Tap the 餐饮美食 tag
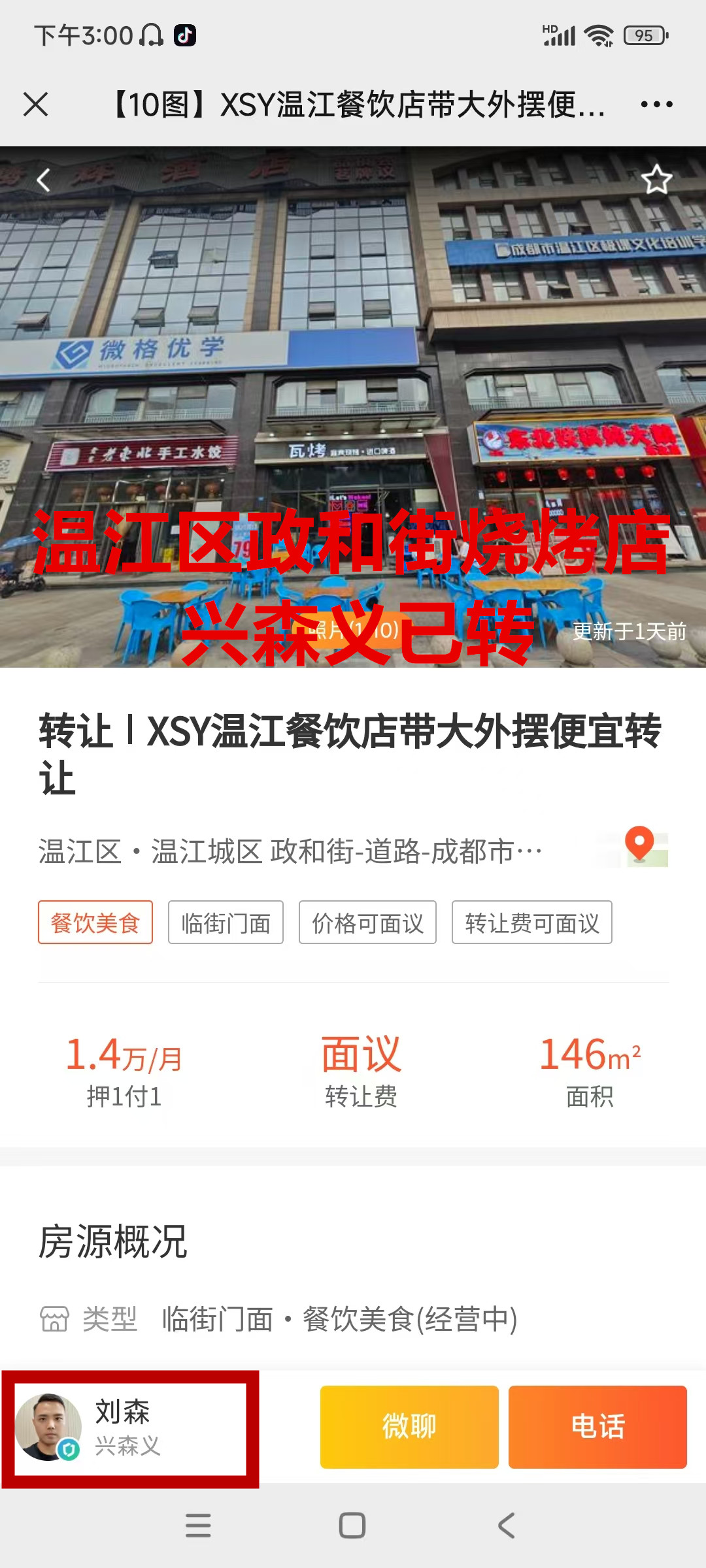Viewport: 706px width, 1568px height. click(95, 923)
